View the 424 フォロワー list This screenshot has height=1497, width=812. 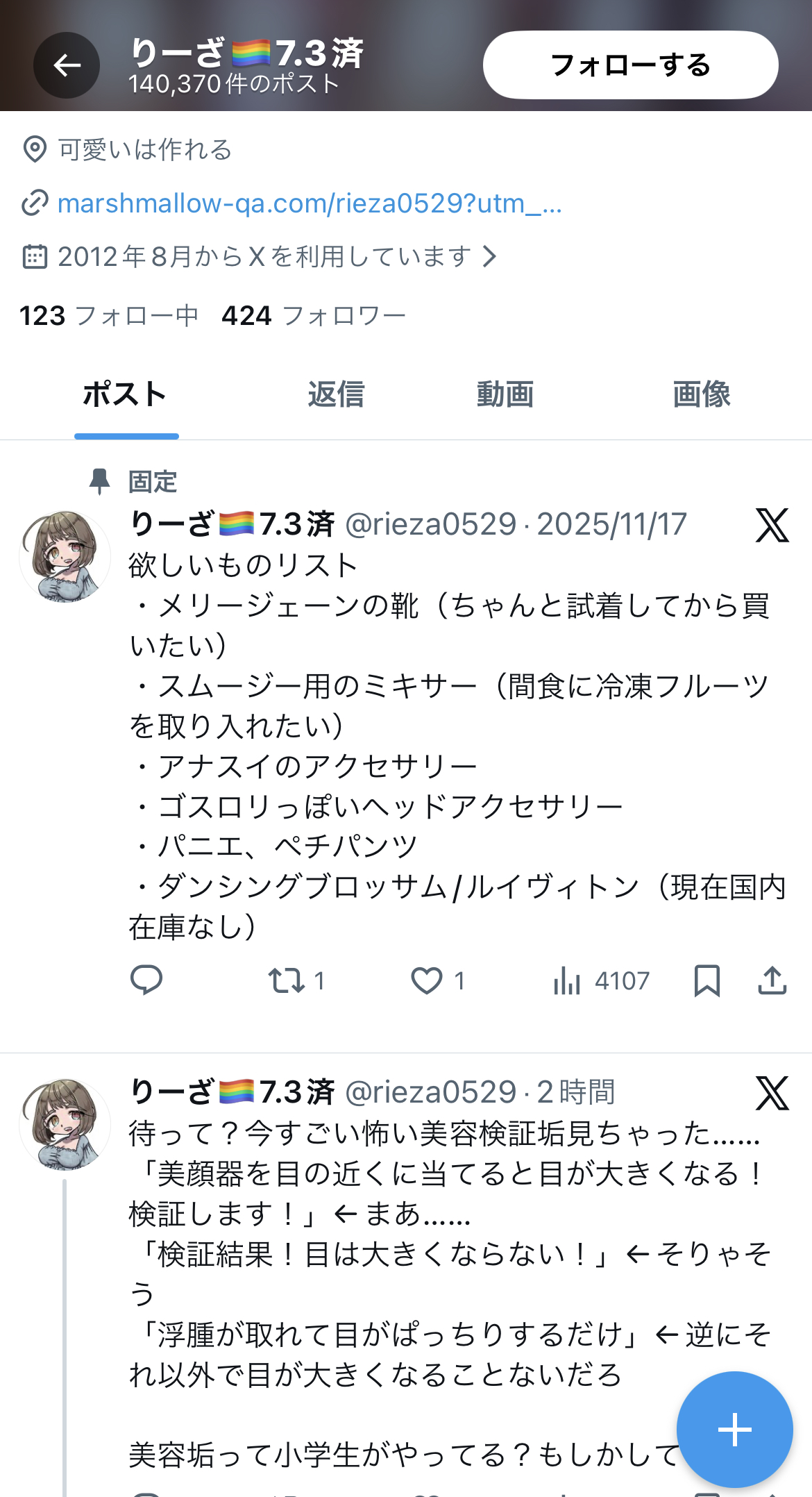(x=314, y=316)
